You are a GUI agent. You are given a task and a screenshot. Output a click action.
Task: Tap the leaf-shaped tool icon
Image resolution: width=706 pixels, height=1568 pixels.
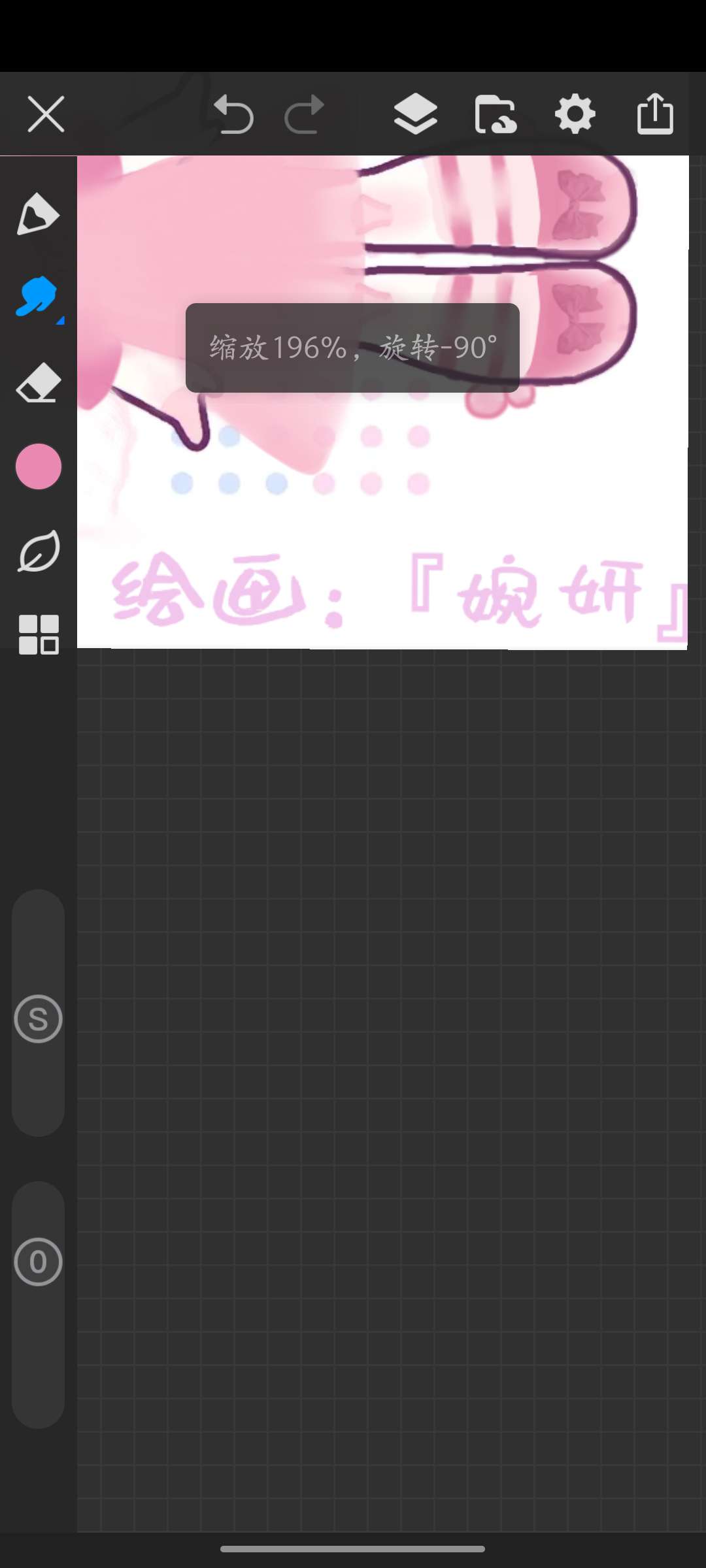39,551
